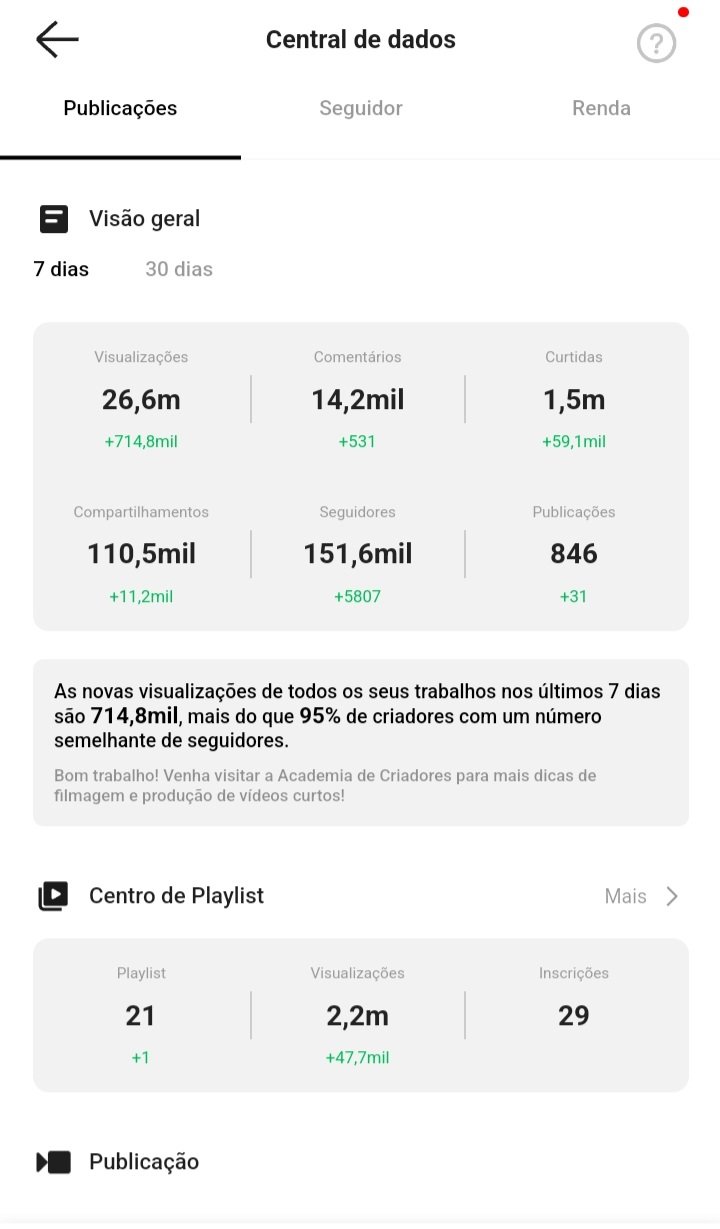The image size is (720, 1229).
Task: Switch to the Renda tab
Action: point(601,108)
